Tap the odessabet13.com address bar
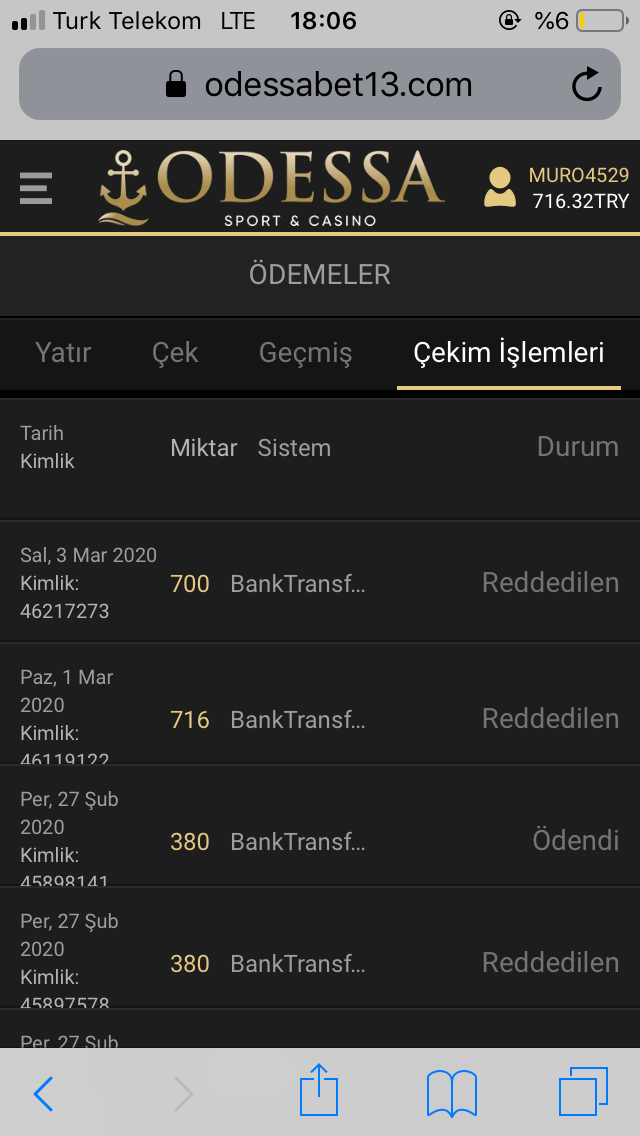Screen dimensions: 640x1136 coord(320,84)
